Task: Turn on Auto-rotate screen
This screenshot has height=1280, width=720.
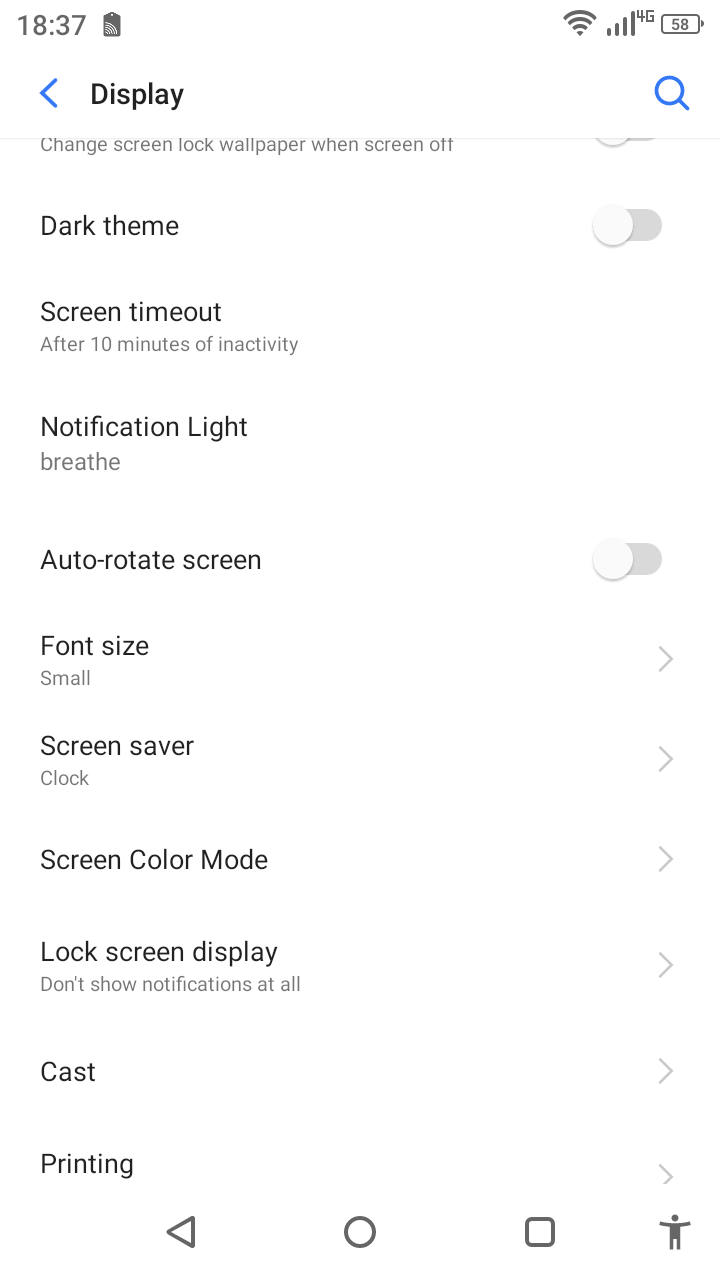Action: [628, 560]
